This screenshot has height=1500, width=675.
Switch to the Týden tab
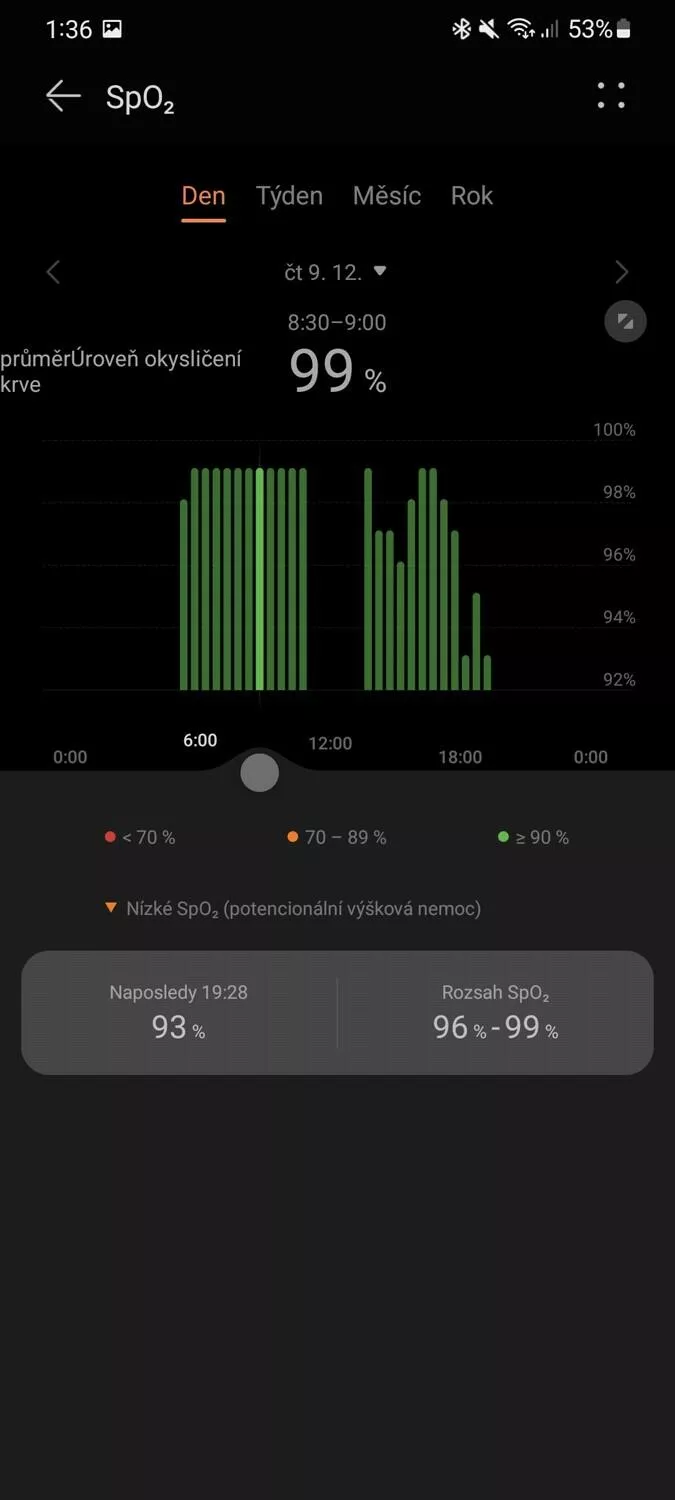point(289,196)
